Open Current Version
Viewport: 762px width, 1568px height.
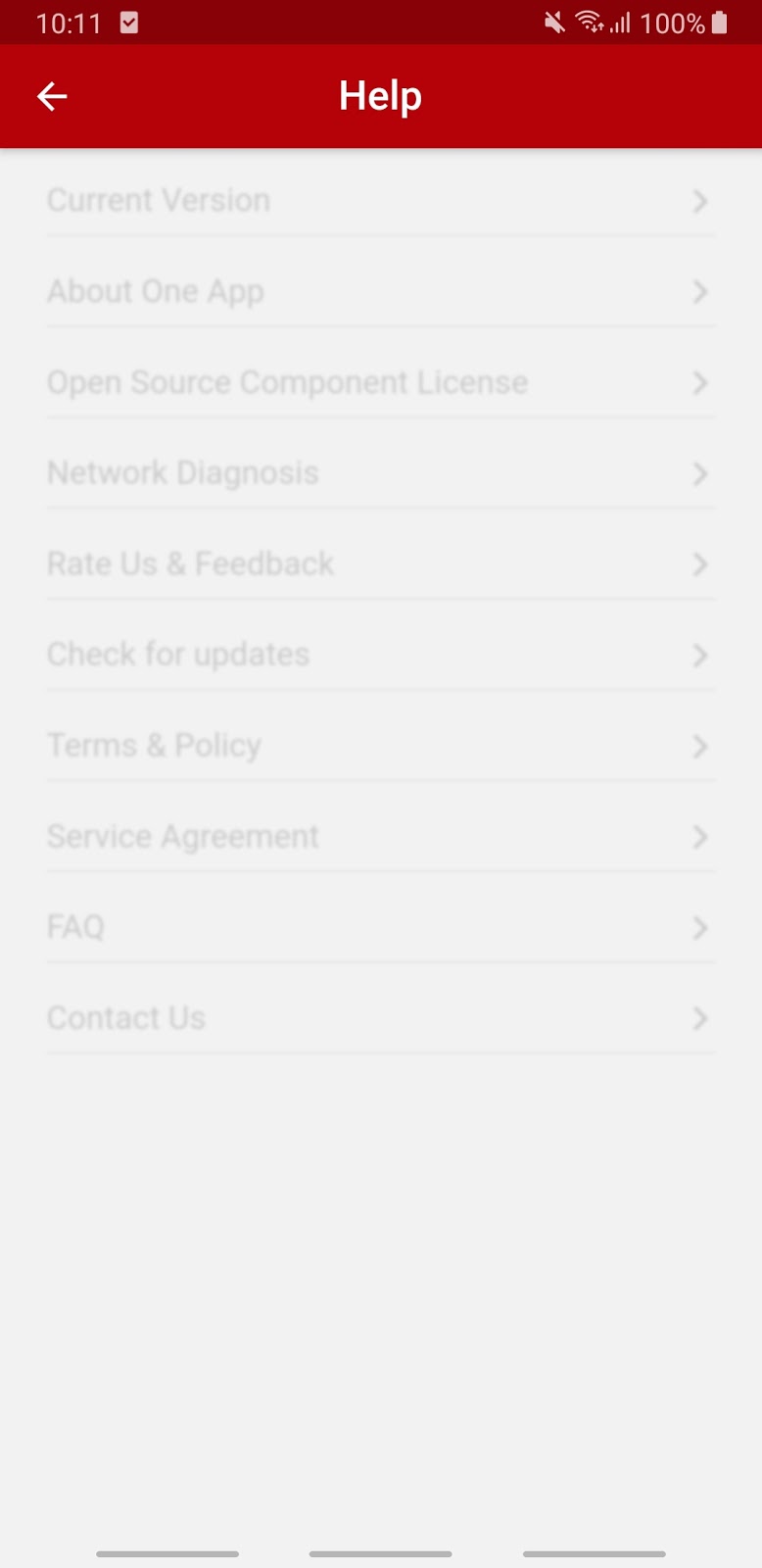tap(380, 201)
